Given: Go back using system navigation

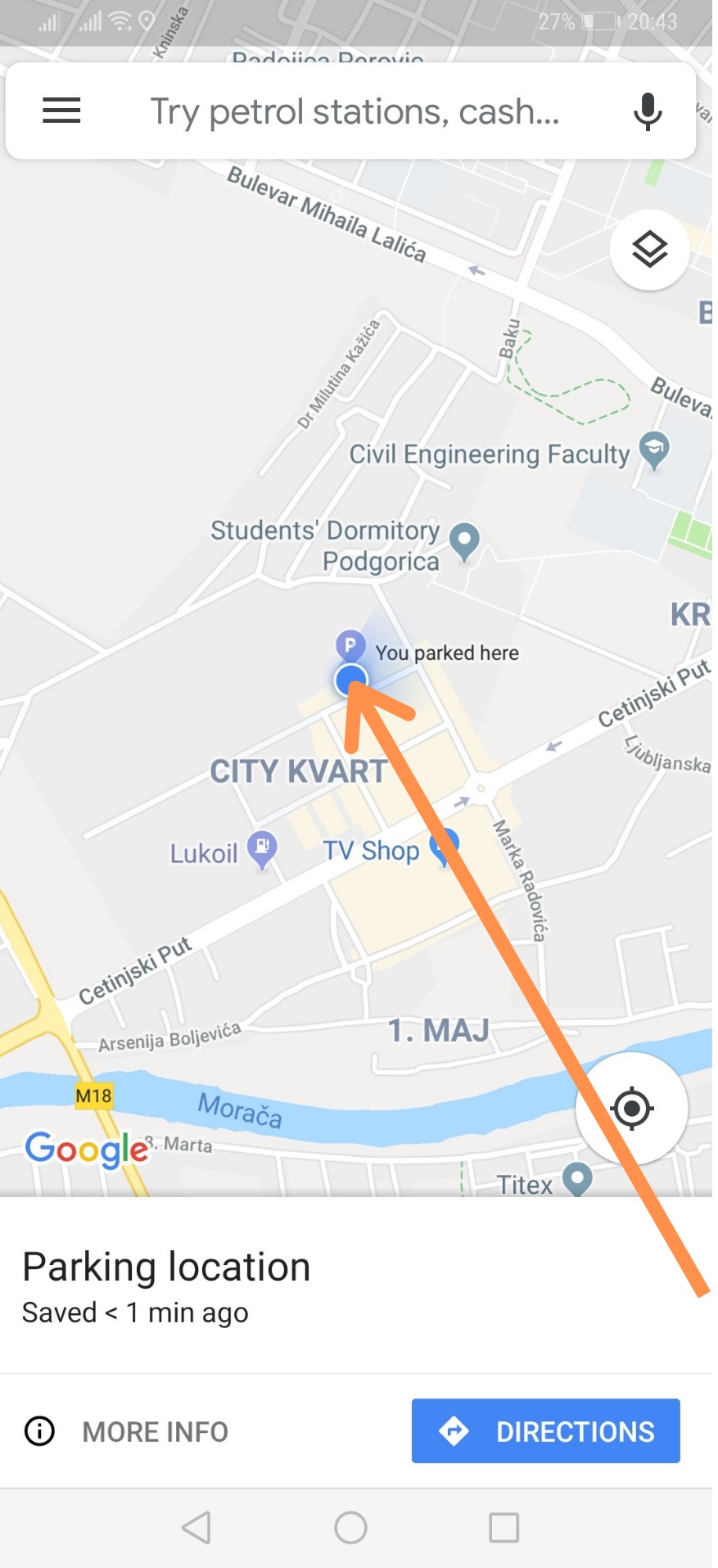Looking at the screenshot, I should 197,1527.
